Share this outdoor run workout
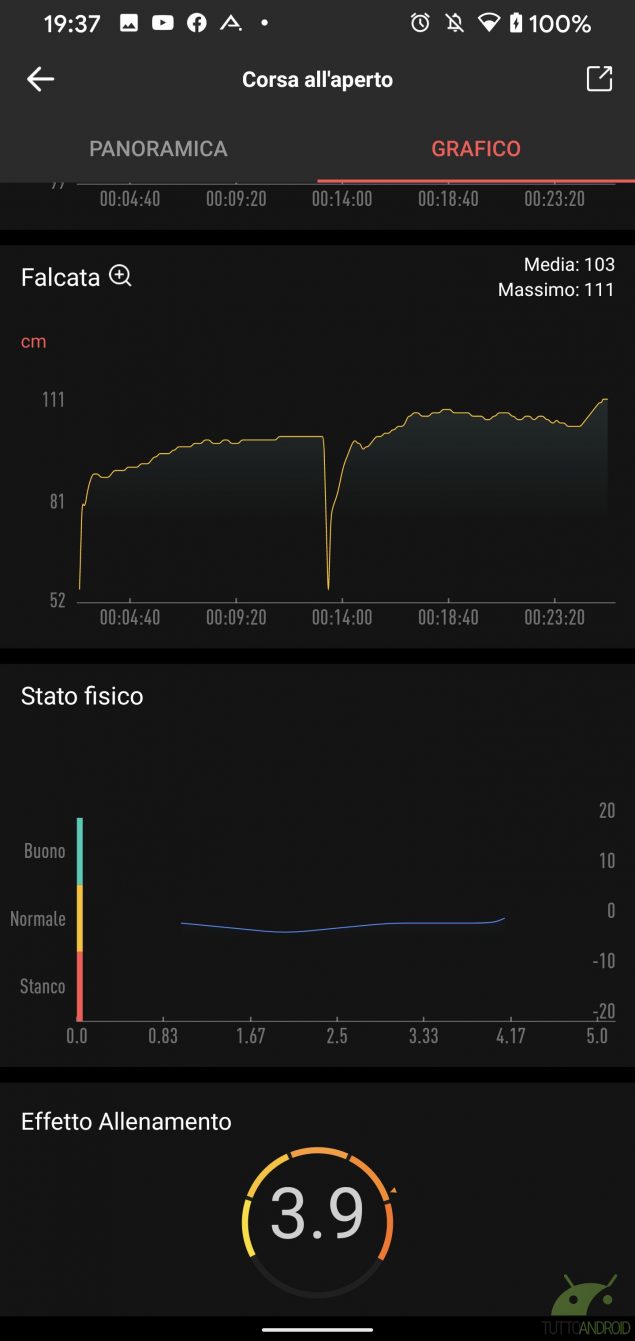The height and width of the screenshot is (1341, 635). [598, 79]
